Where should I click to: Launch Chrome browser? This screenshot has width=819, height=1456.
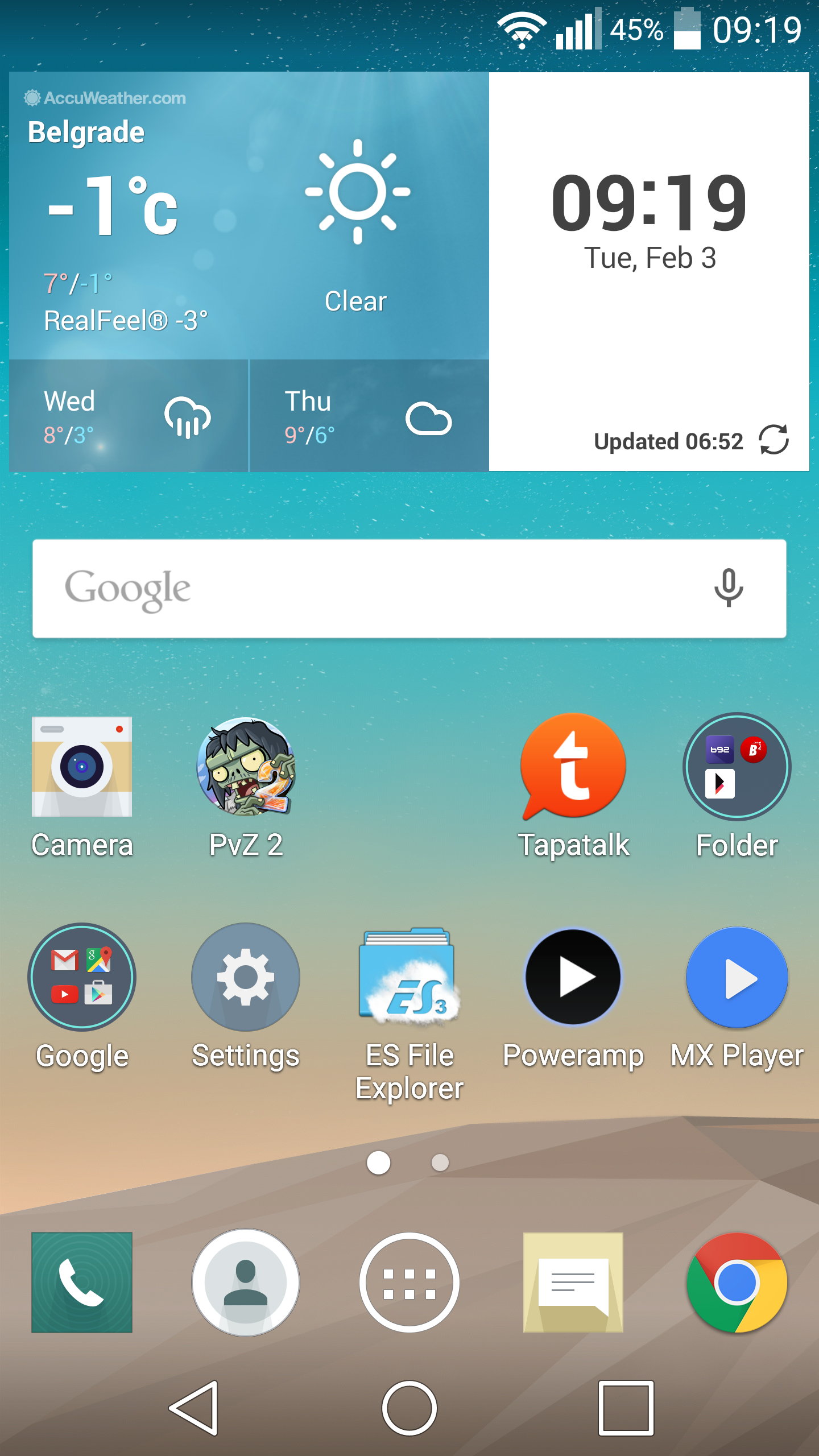pyautogui.click(x=737, y=1283)
